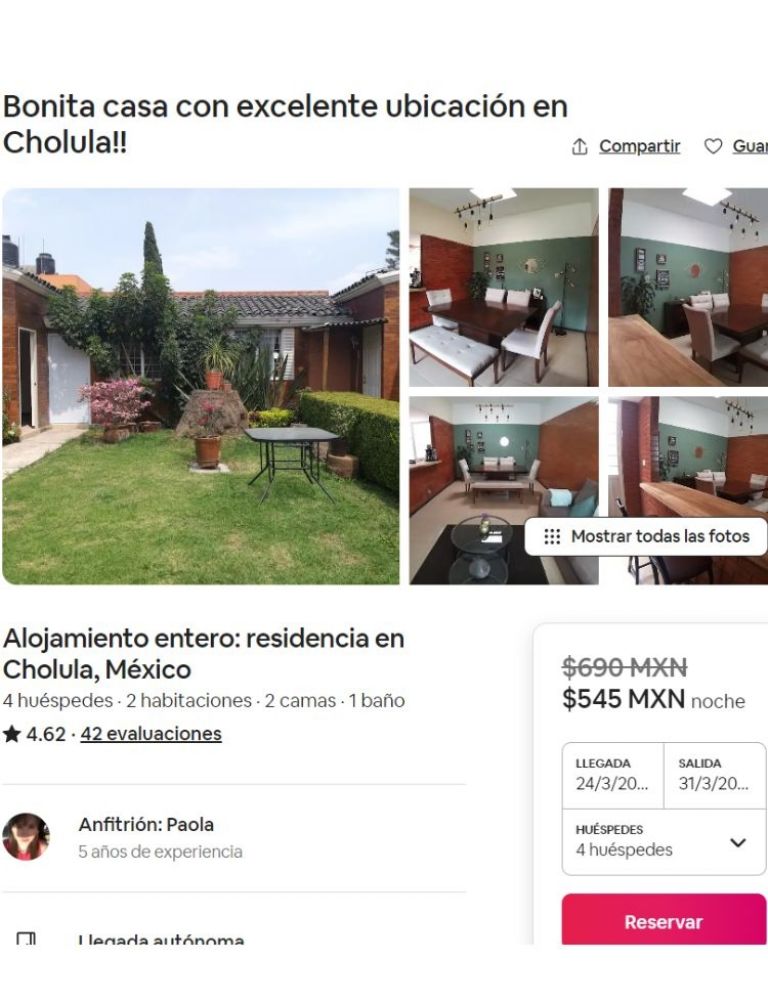768x1003 pixels.
Task: Change the Salida check-out date
Action: coord(714,775)
